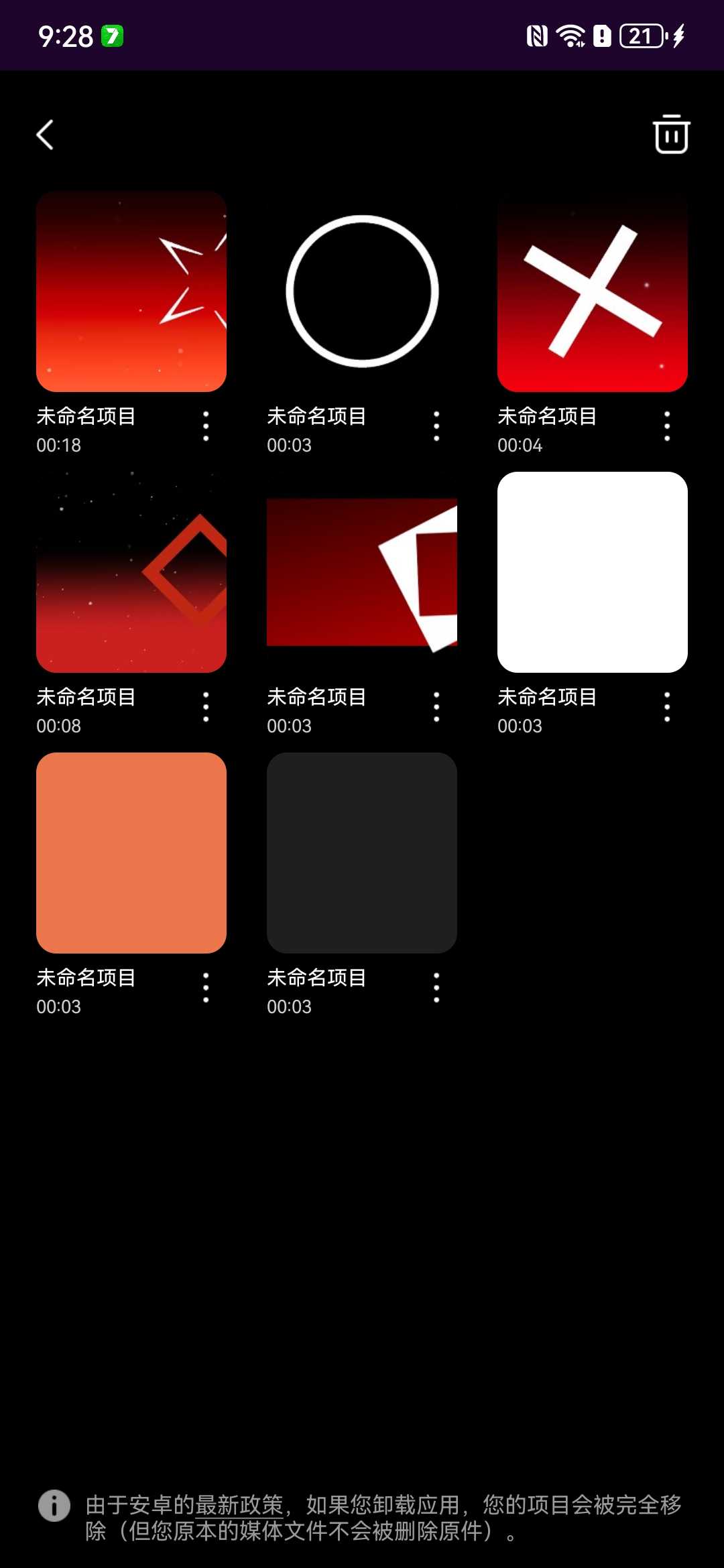Open the 00:08 project with red diamond thumbnail
Screen dimensions: 724x1568
tap(131, 572)
